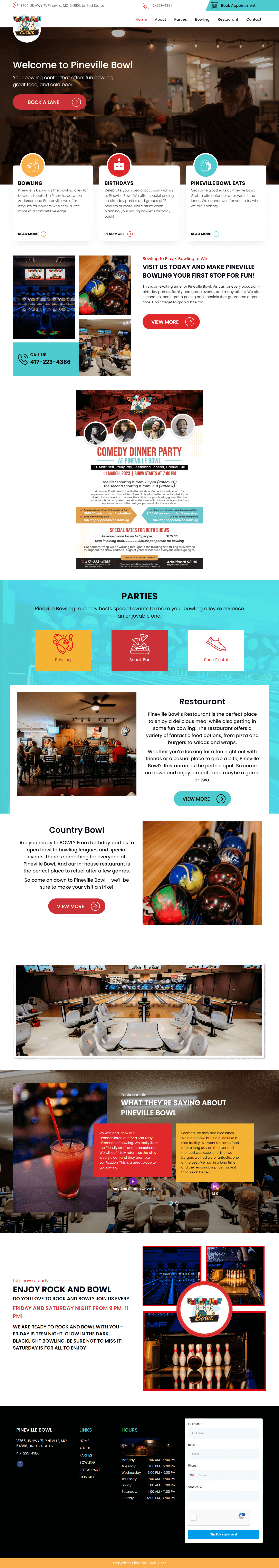
Task: Focus the Full Name input field
Action: click(x=223, y=1433)
